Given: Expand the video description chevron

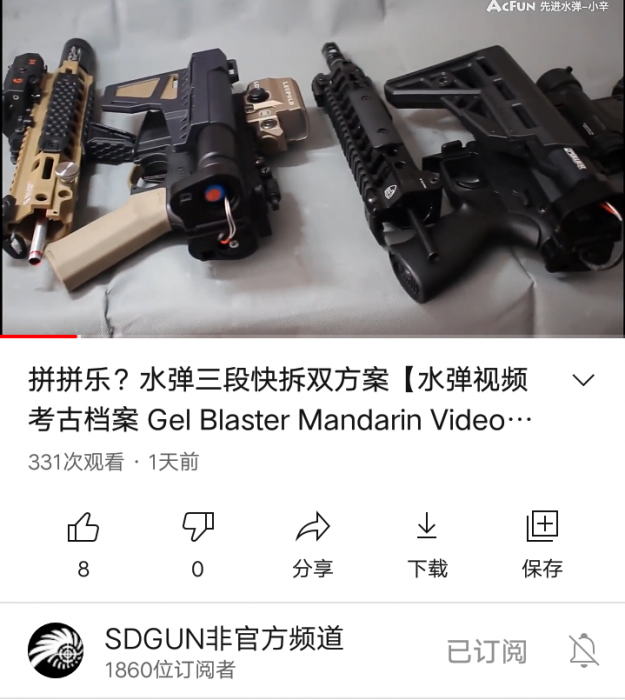Looking at the screenshot, I should pos(583,381).
